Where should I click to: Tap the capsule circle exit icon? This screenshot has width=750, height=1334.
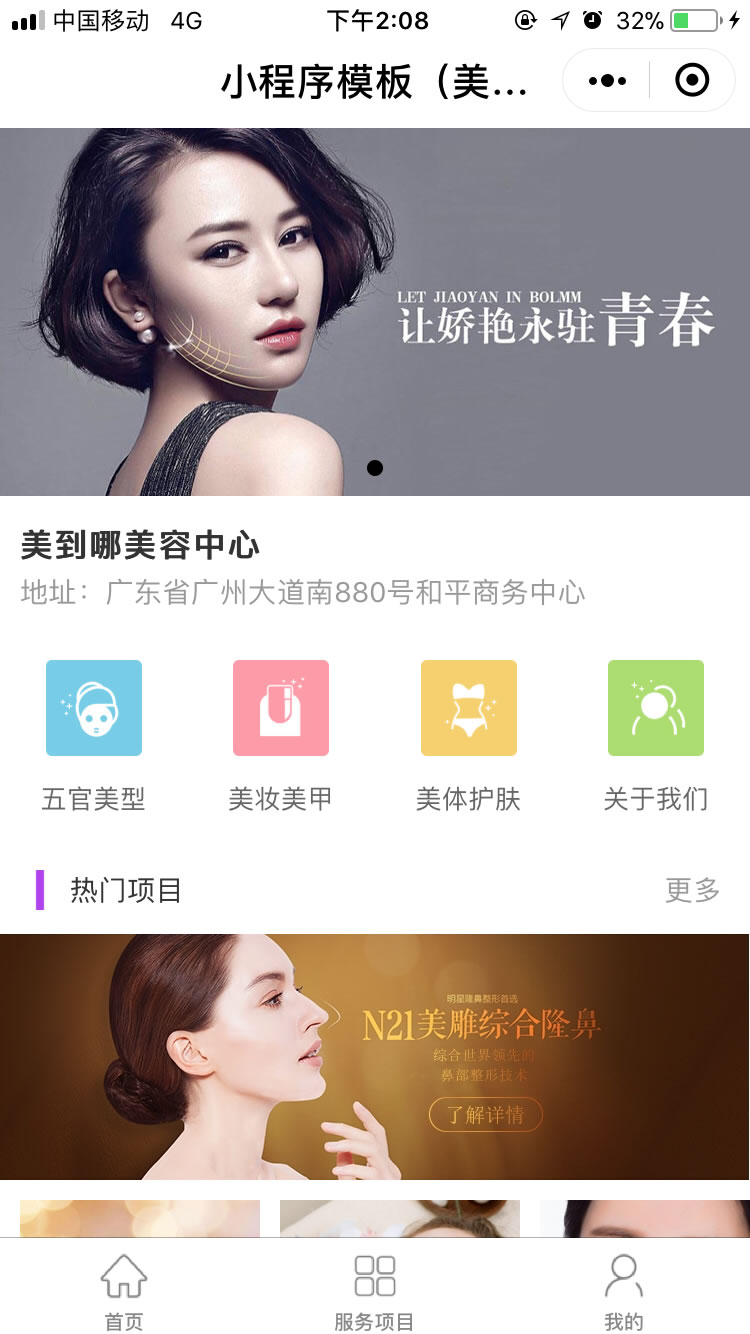[x=691, y=80]
